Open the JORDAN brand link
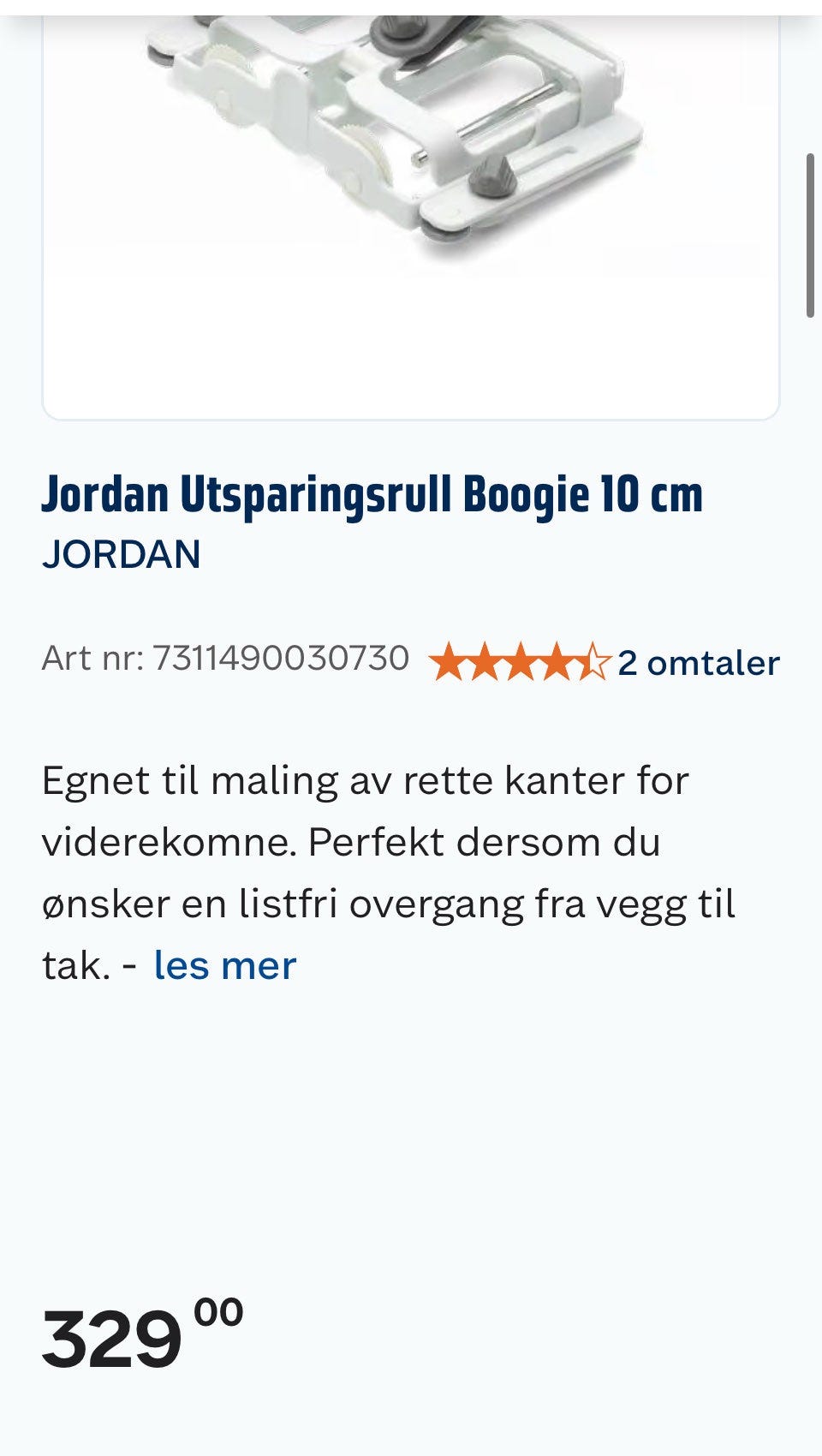The height and width of the screenshot is (1456, 822). tap(121, 554)
